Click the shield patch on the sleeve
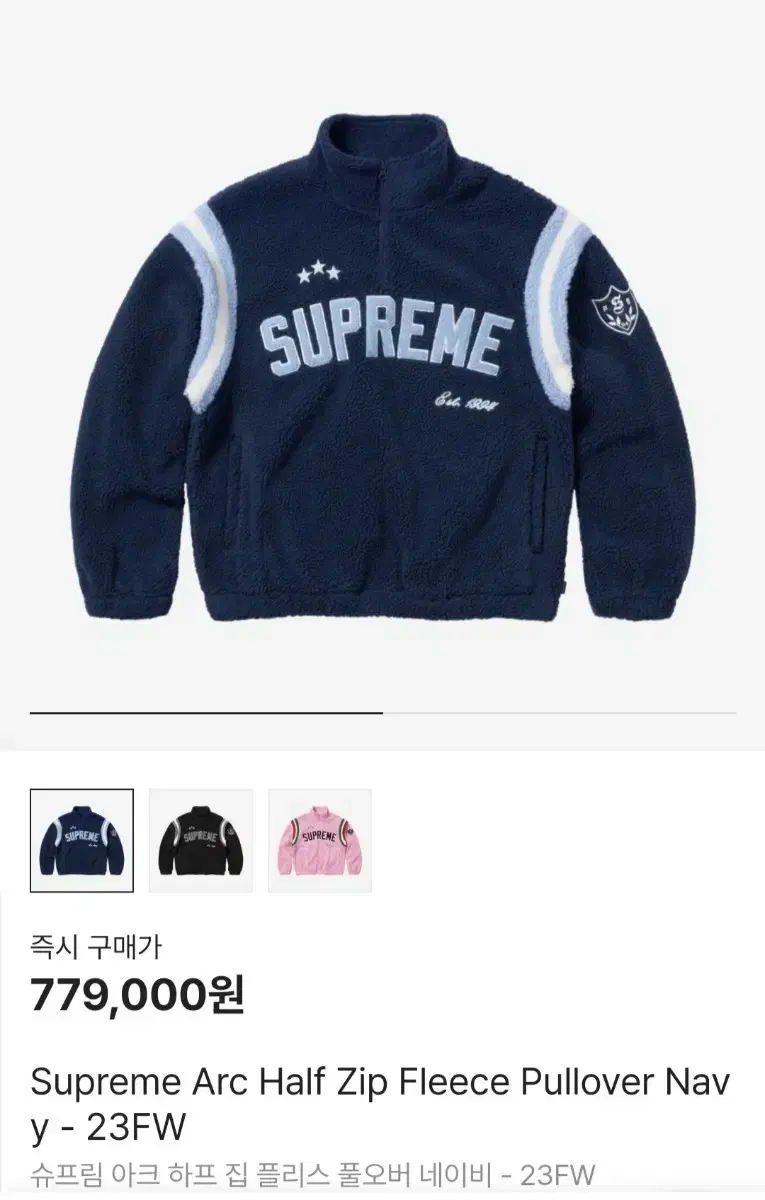The width and height of the screenshot is (765, 1200). 616,311
